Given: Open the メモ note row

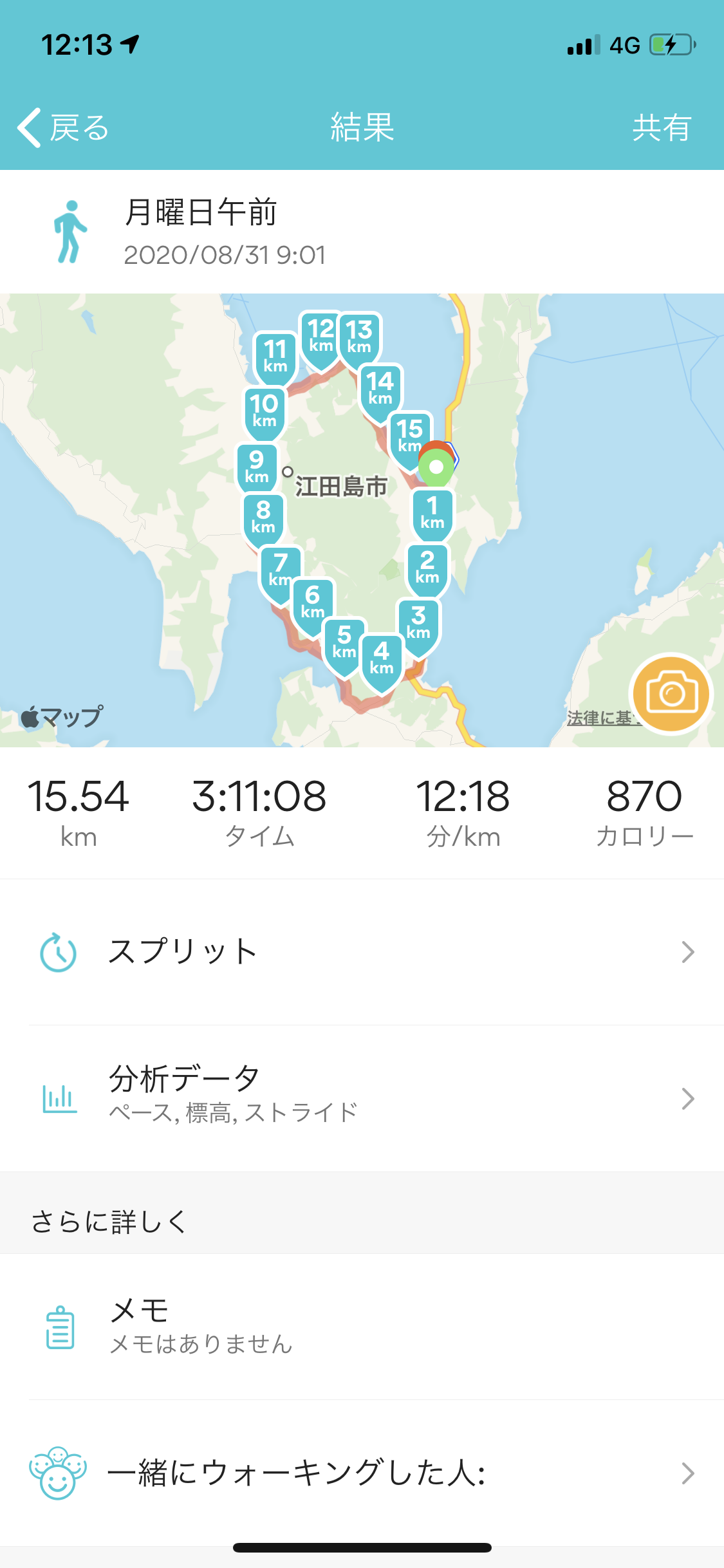Looking at the screenshot, I should point(362,1326).
